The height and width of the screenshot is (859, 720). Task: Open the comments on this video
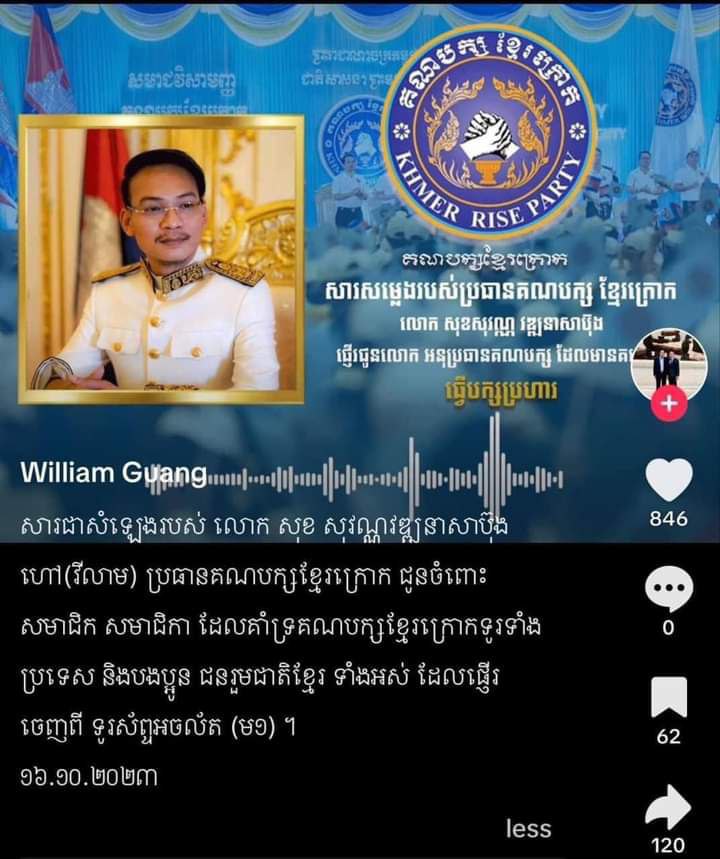(669, 590)
